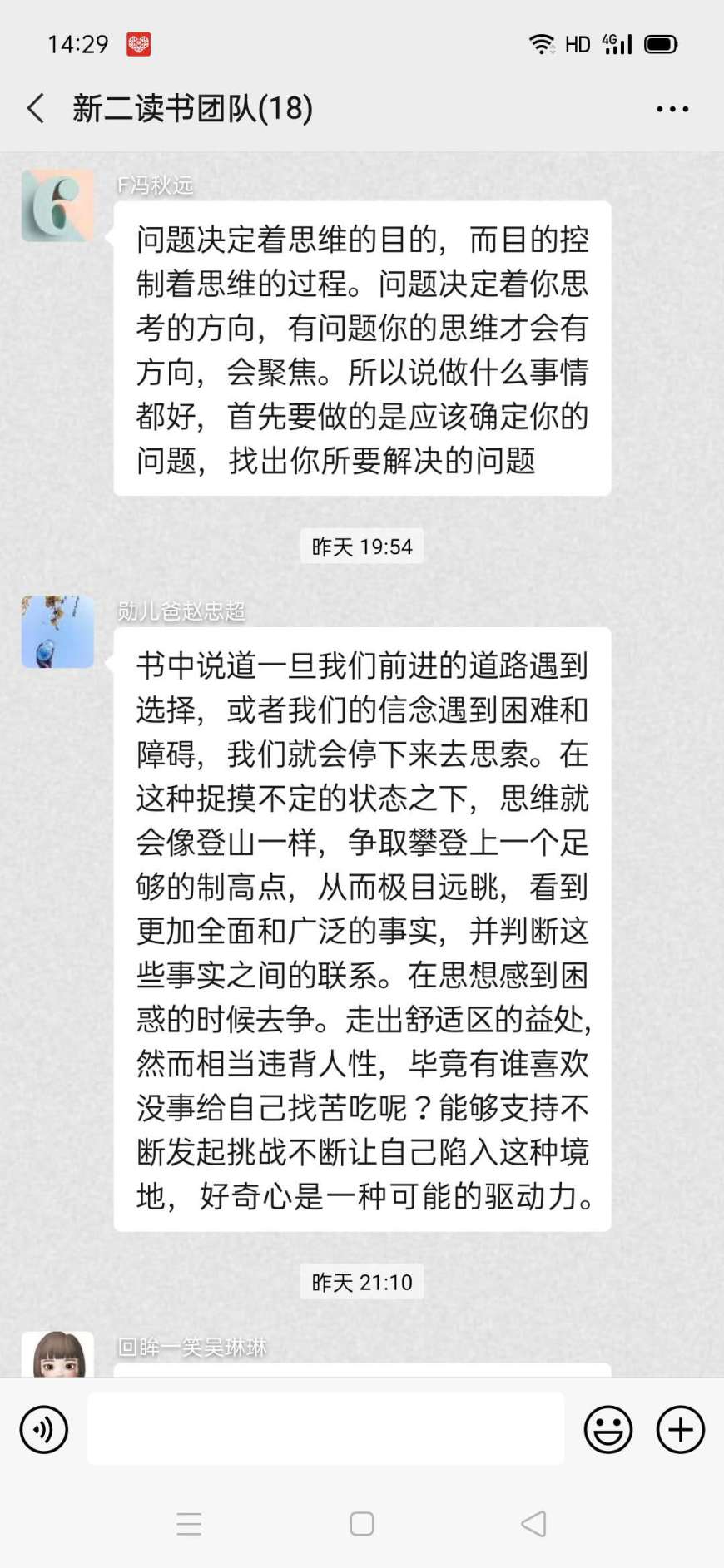Open the plus attachments menu

[x=680, y=1429]
